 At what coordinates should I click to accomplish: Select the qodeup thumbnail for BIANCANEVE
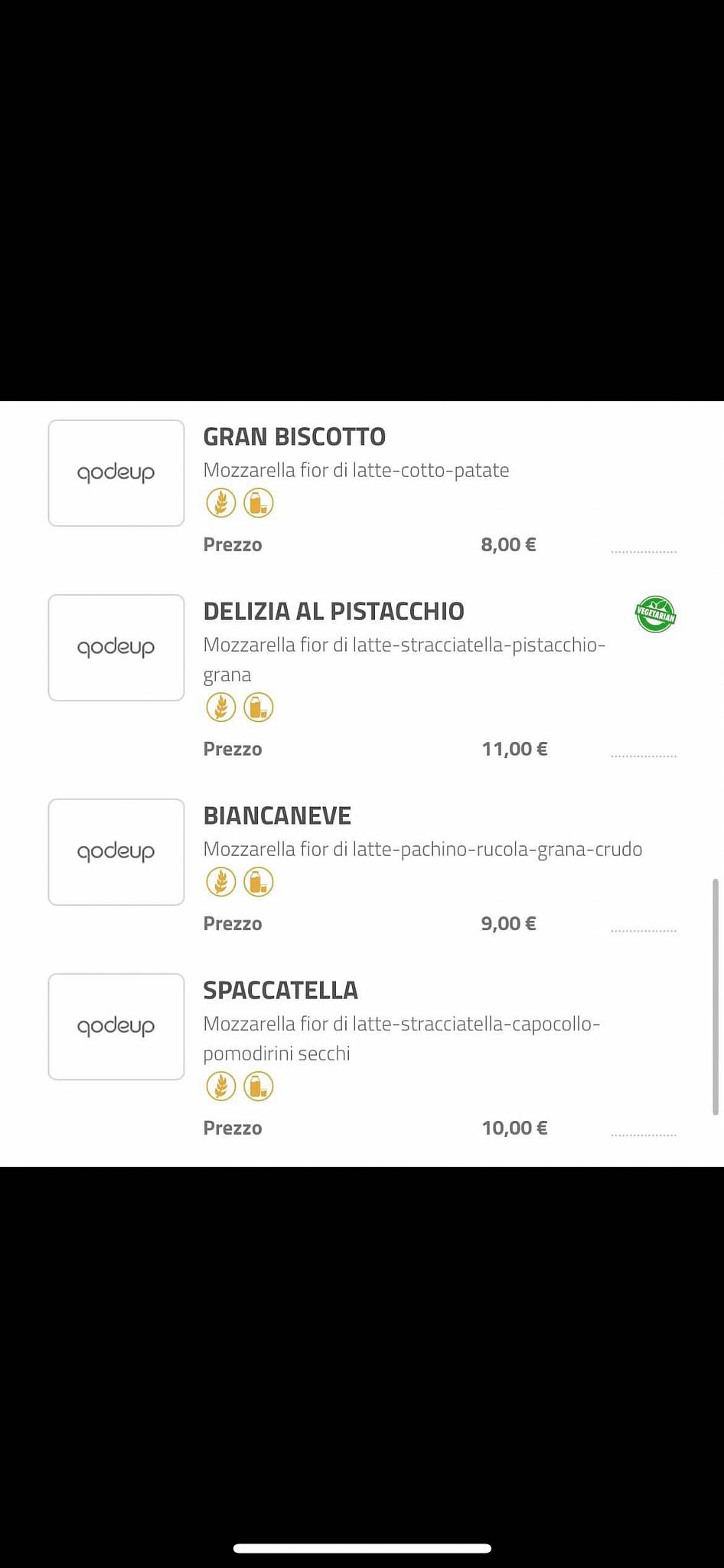[x=116, y=851]
